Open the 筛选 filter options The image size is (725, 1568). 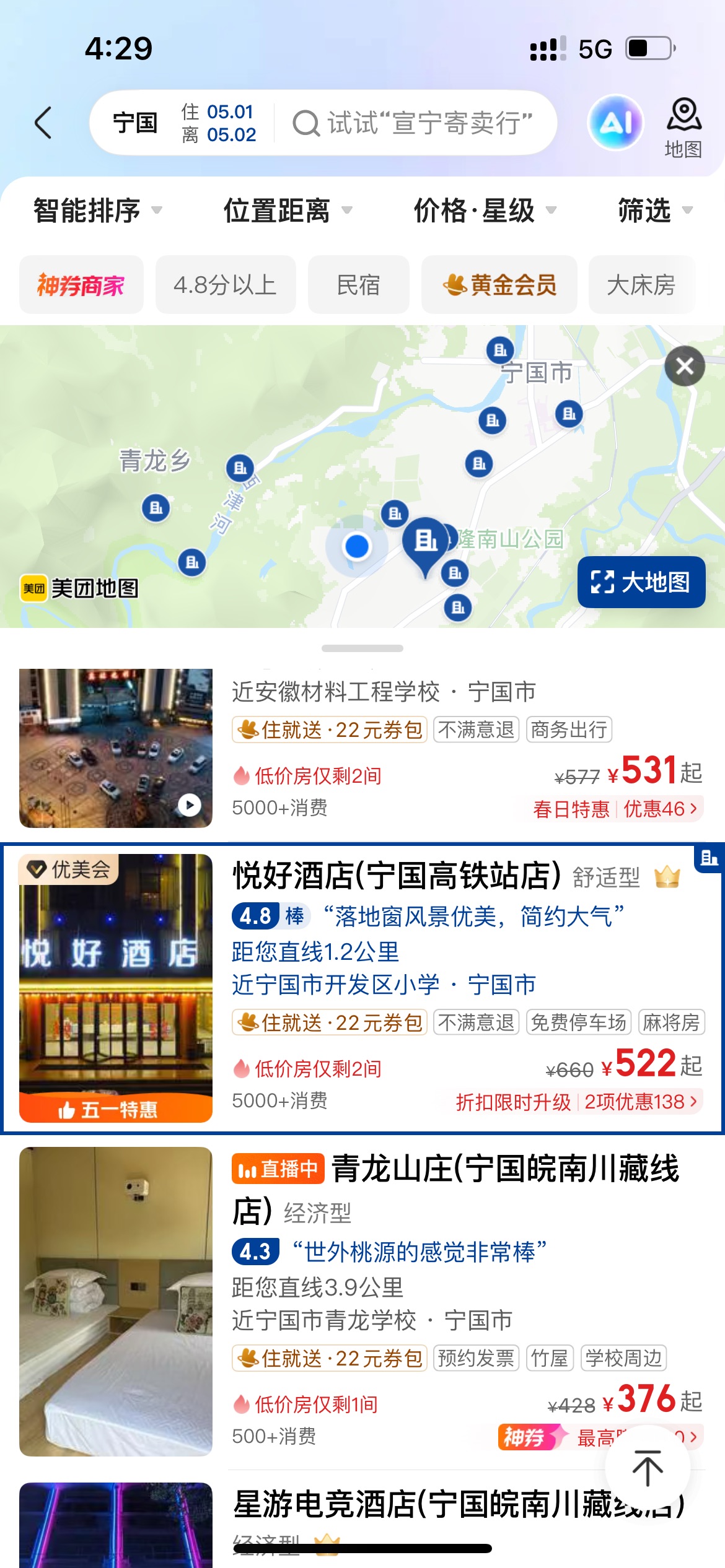click(654, 211)
